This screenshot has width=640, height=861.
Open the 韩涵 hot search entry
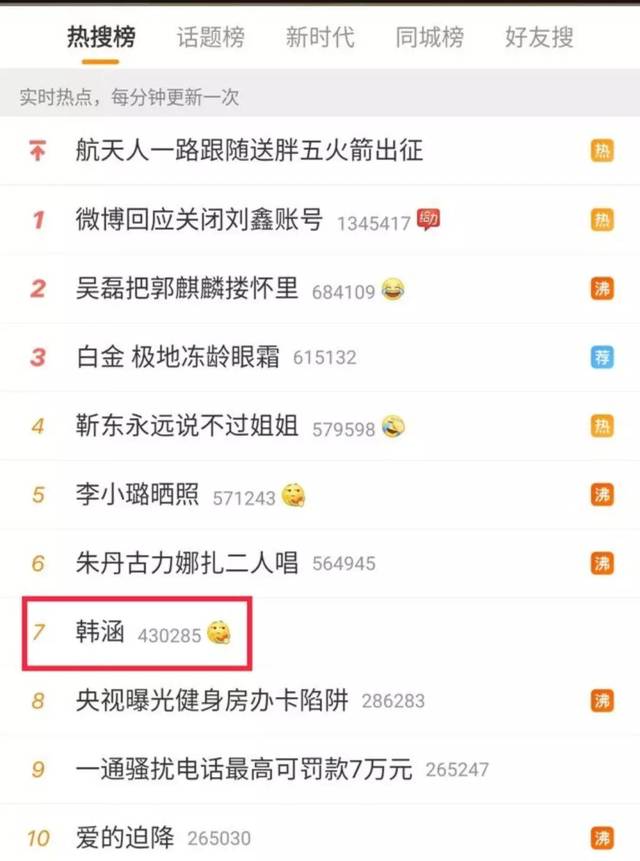click(x=100, y=632)
